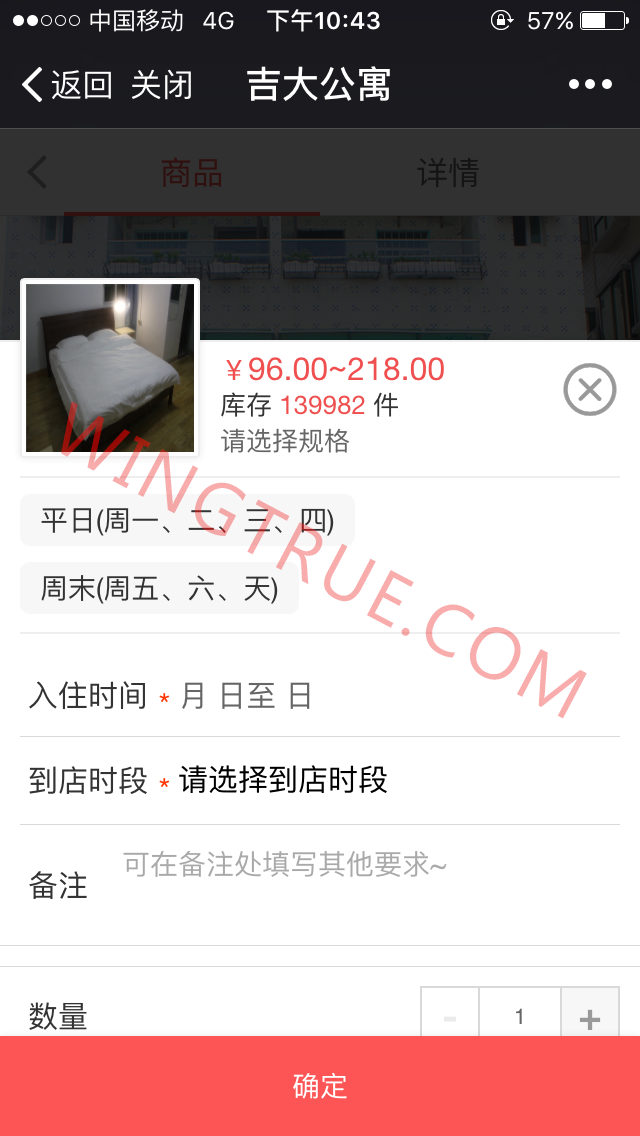This screenshot has width=640, height=1136.
Task: Choose the 周末(周五、六、天) option
Action: pyautogui.click(x=159, y=588)
